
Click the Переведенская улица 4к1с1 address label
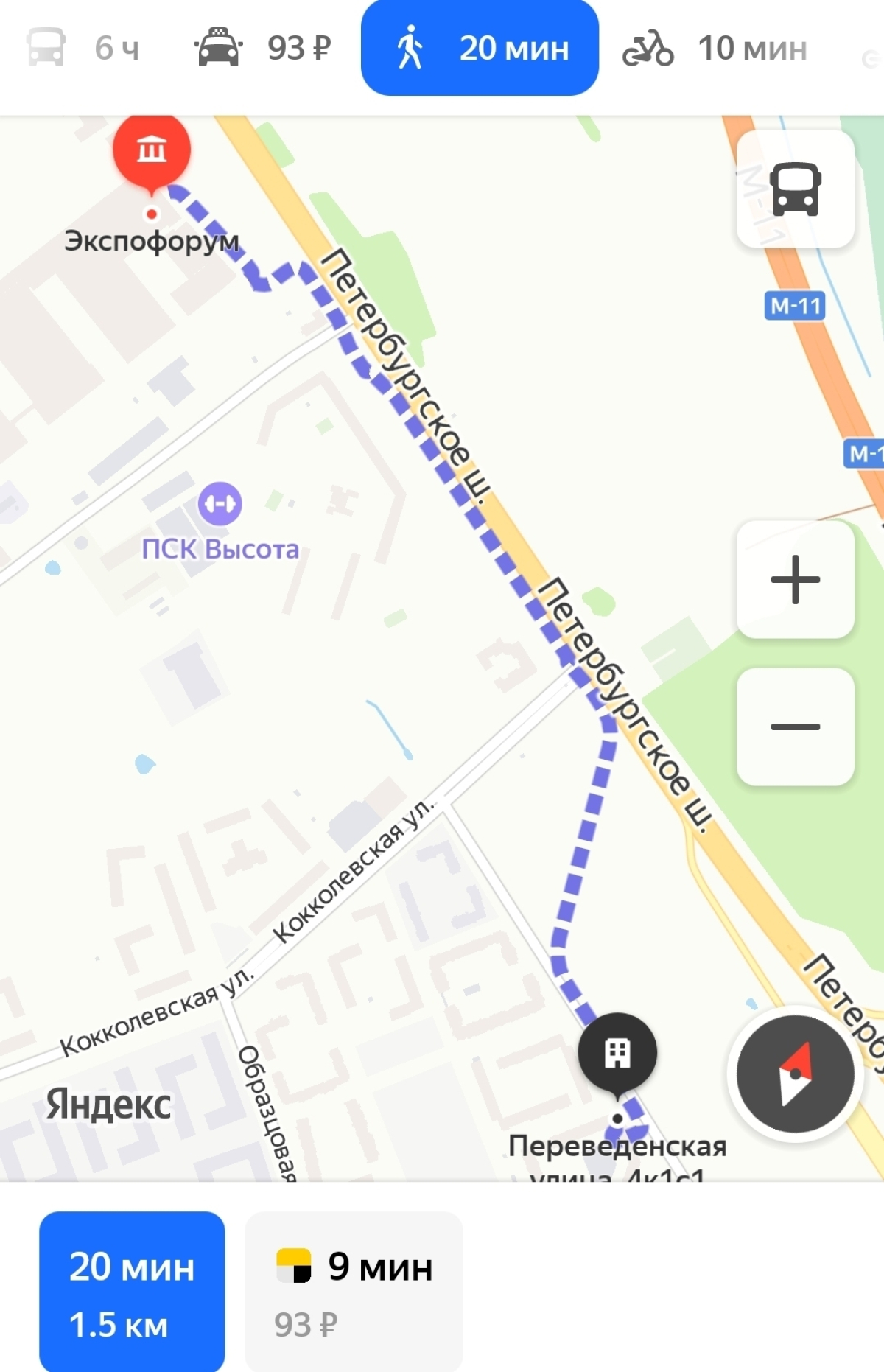(619, 1147)
